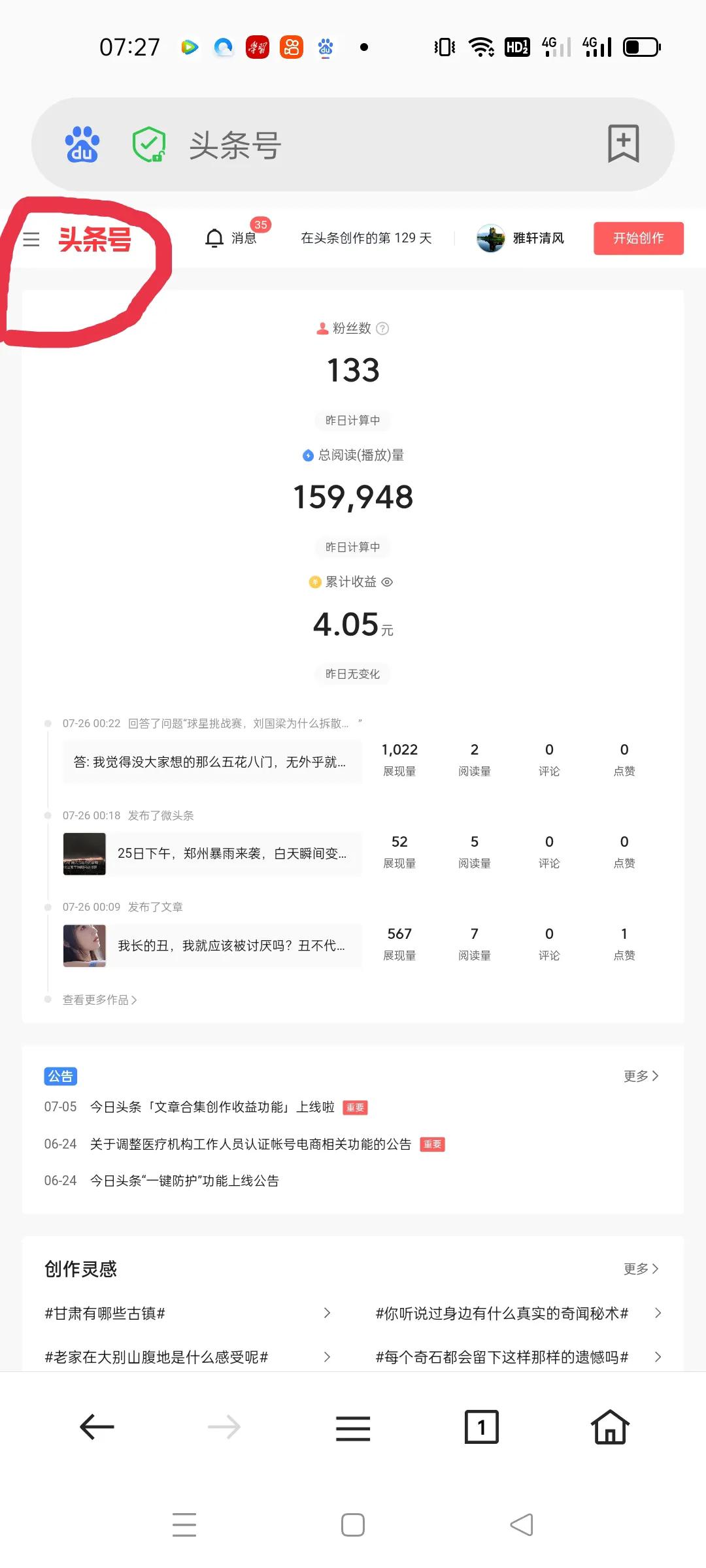Click the Baidu paw icon in search bar
Screen dimensions: 706x1568
point(81,144)
